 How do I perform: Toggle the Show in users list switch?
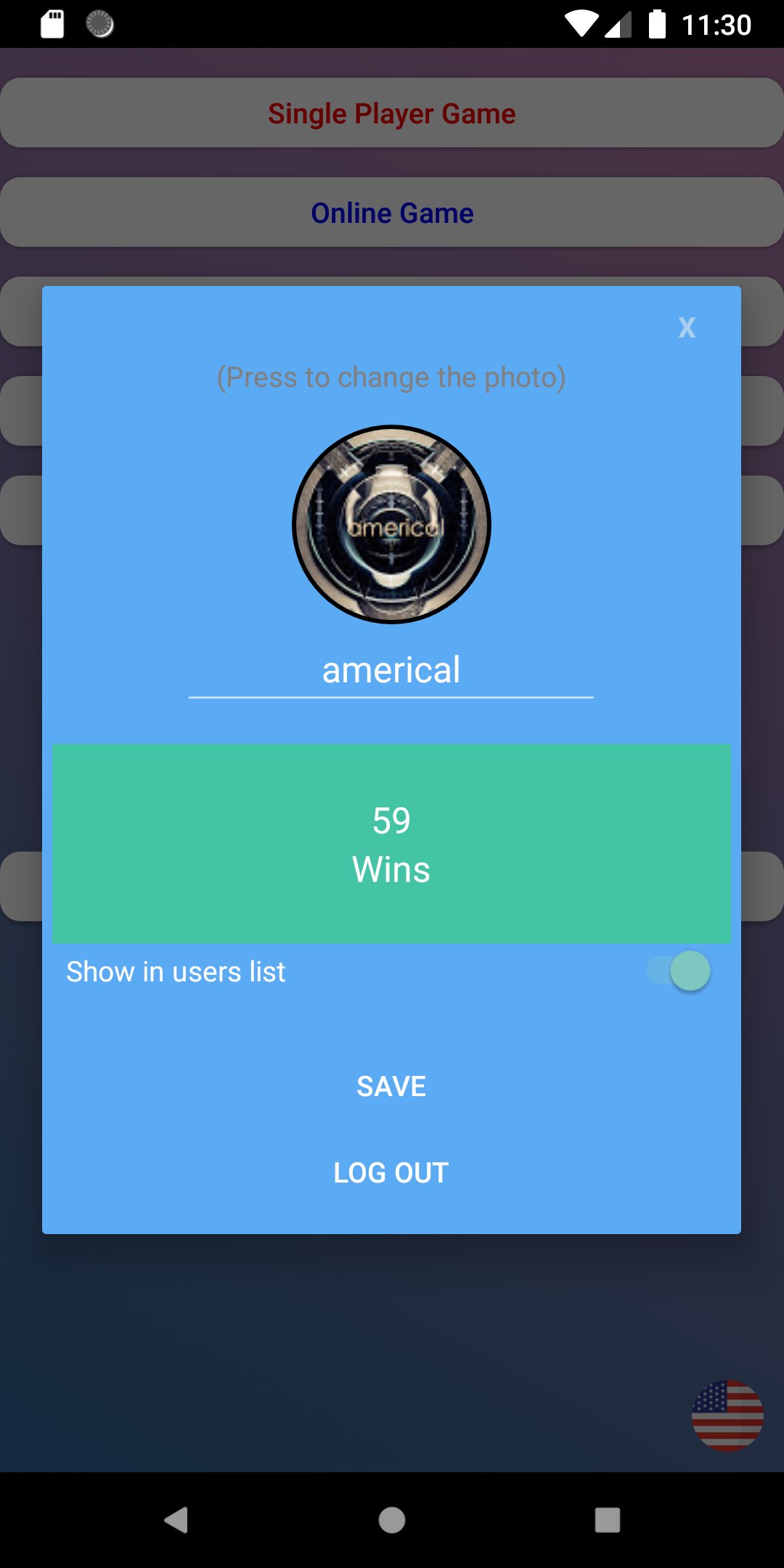click(x=680, y=971)
